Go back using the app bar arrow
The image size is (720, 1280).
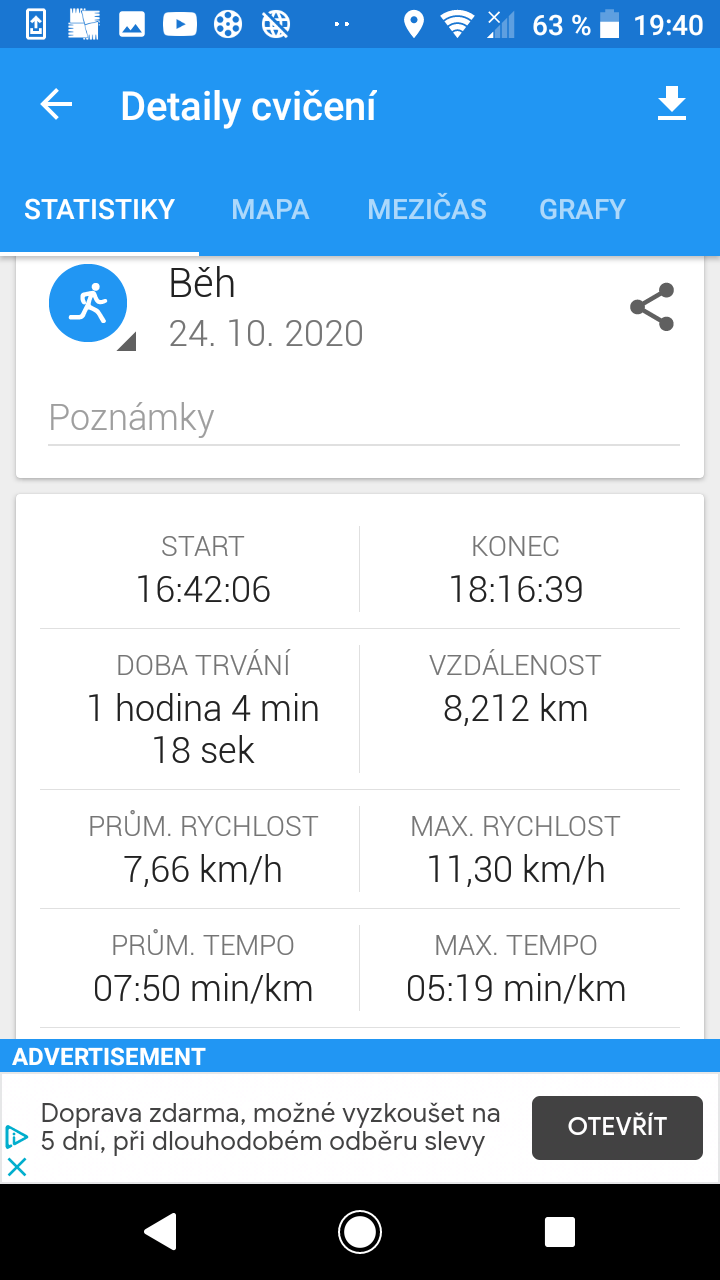(x=56, y=105)
